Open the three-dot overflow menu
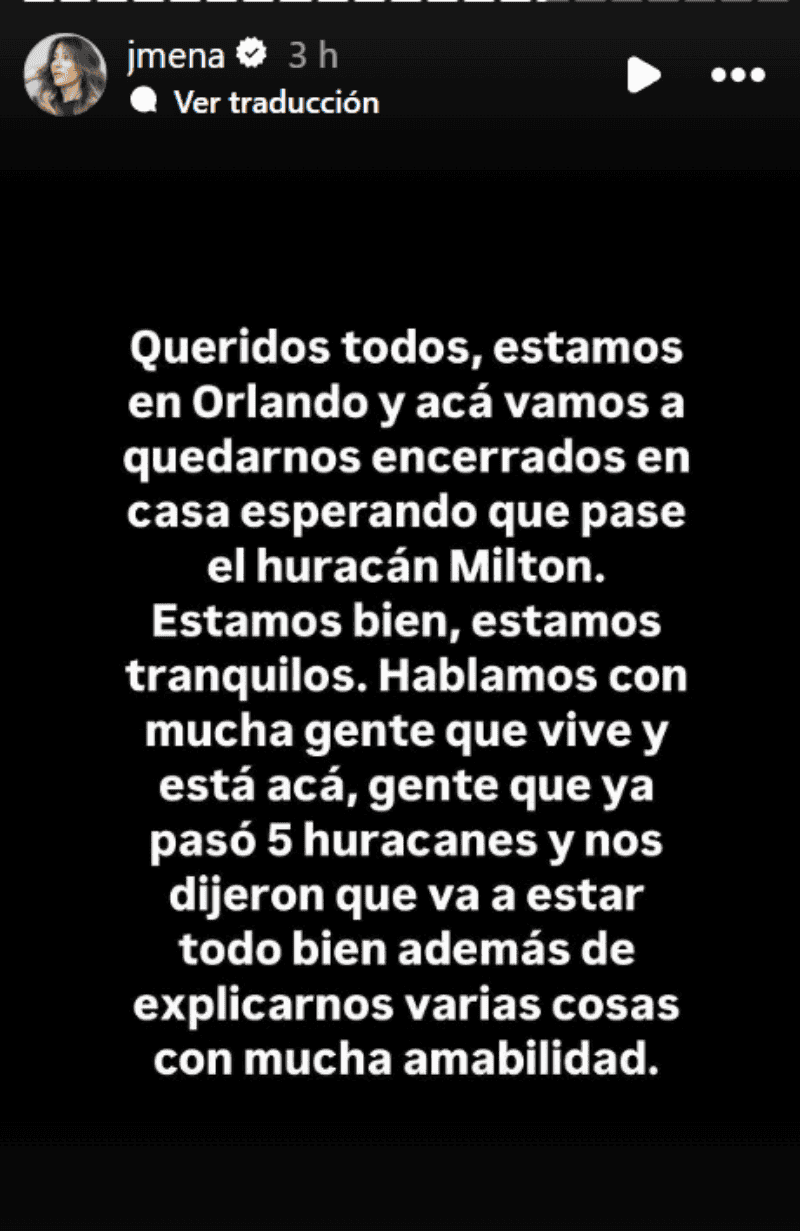This screenshot has height=1231, width=800. tap(737, 75)
